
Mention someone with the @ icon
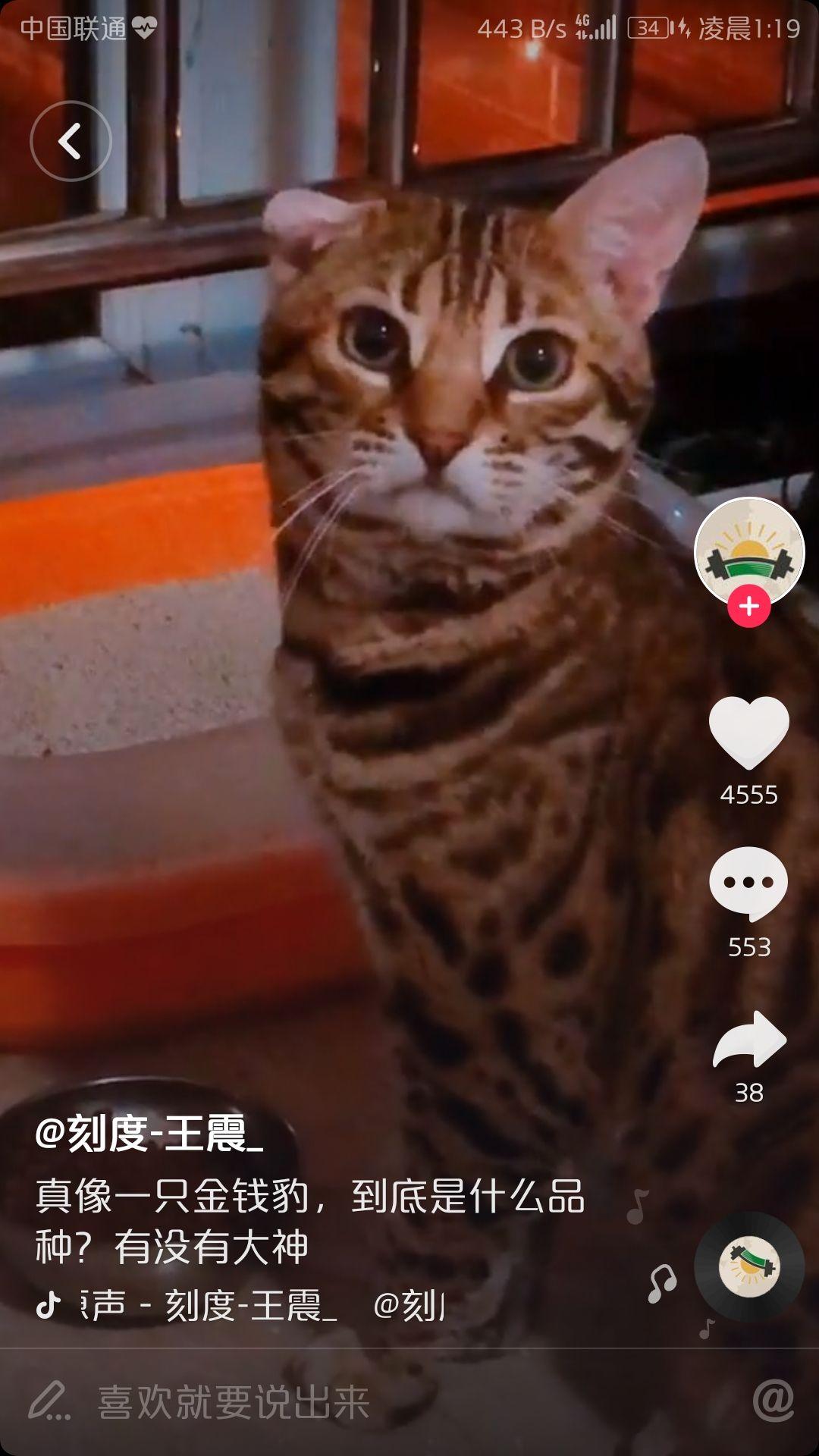(773, 1400)
